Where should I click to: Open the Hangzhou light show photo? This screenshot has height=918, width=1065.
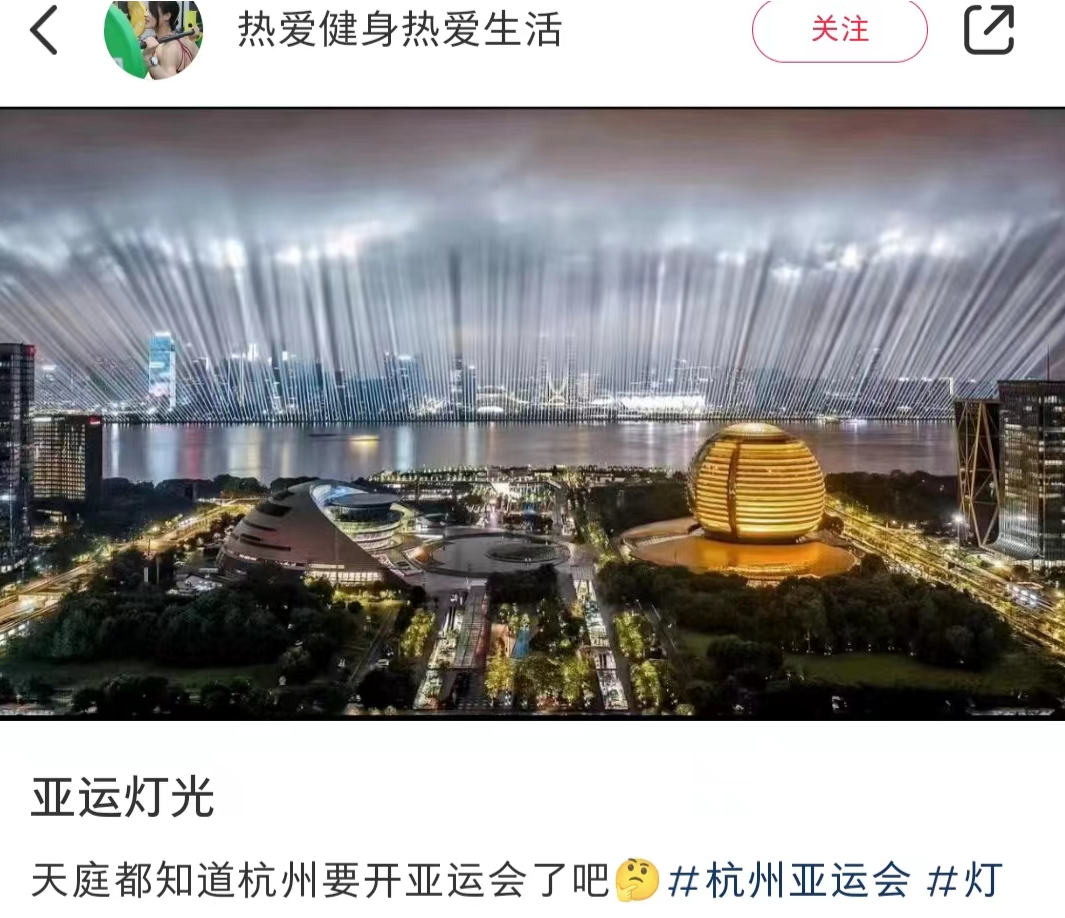[532, 412]
